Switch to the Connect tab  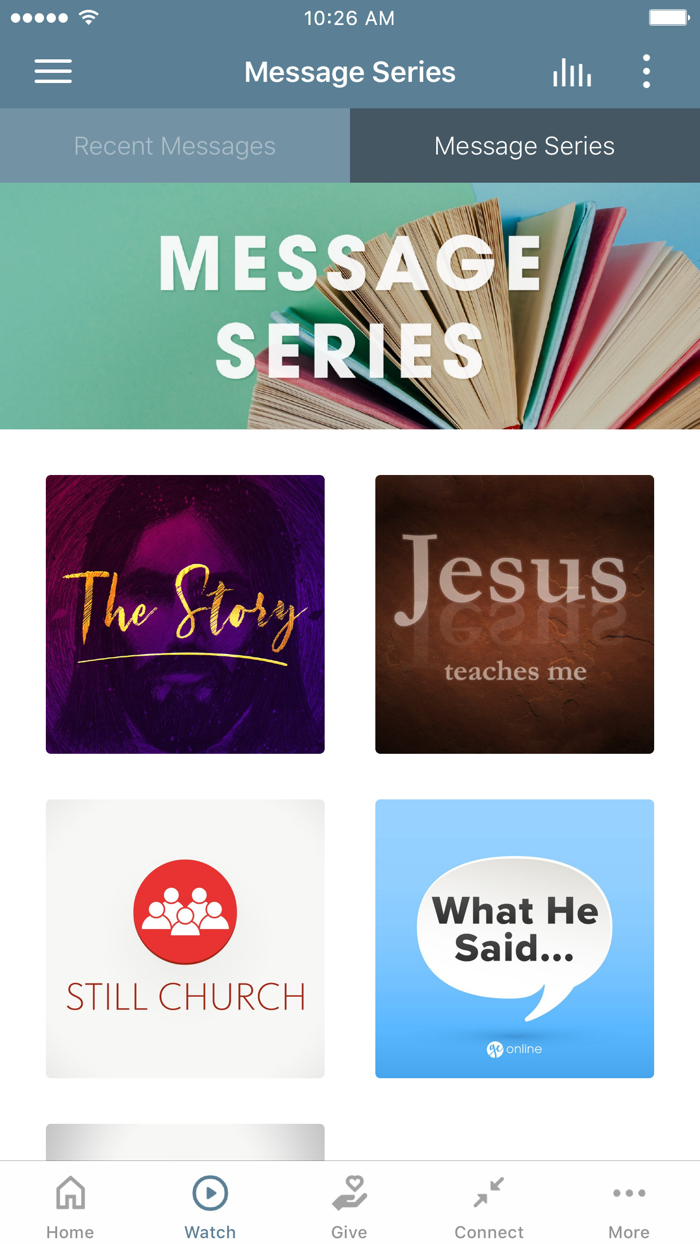489,1205
